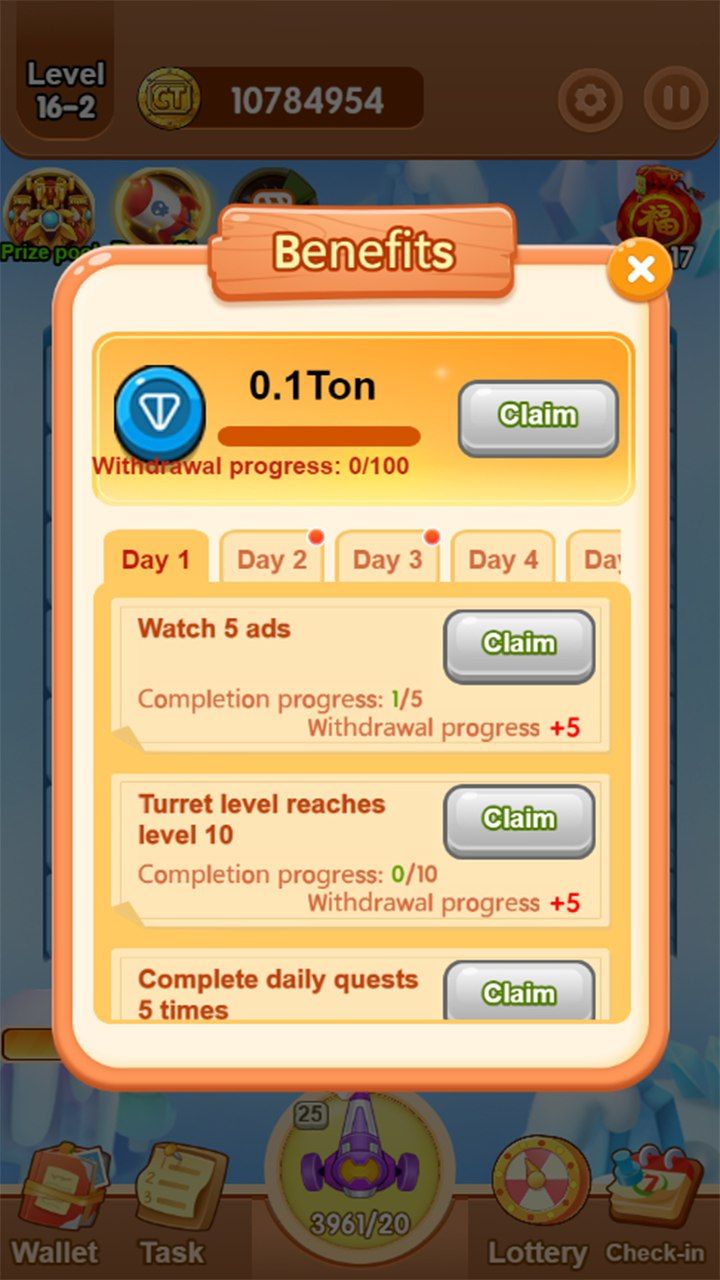Open the Wallet section
Image resolution: width=720 pixels, height=1280 pixels.
click(55, 1212)
